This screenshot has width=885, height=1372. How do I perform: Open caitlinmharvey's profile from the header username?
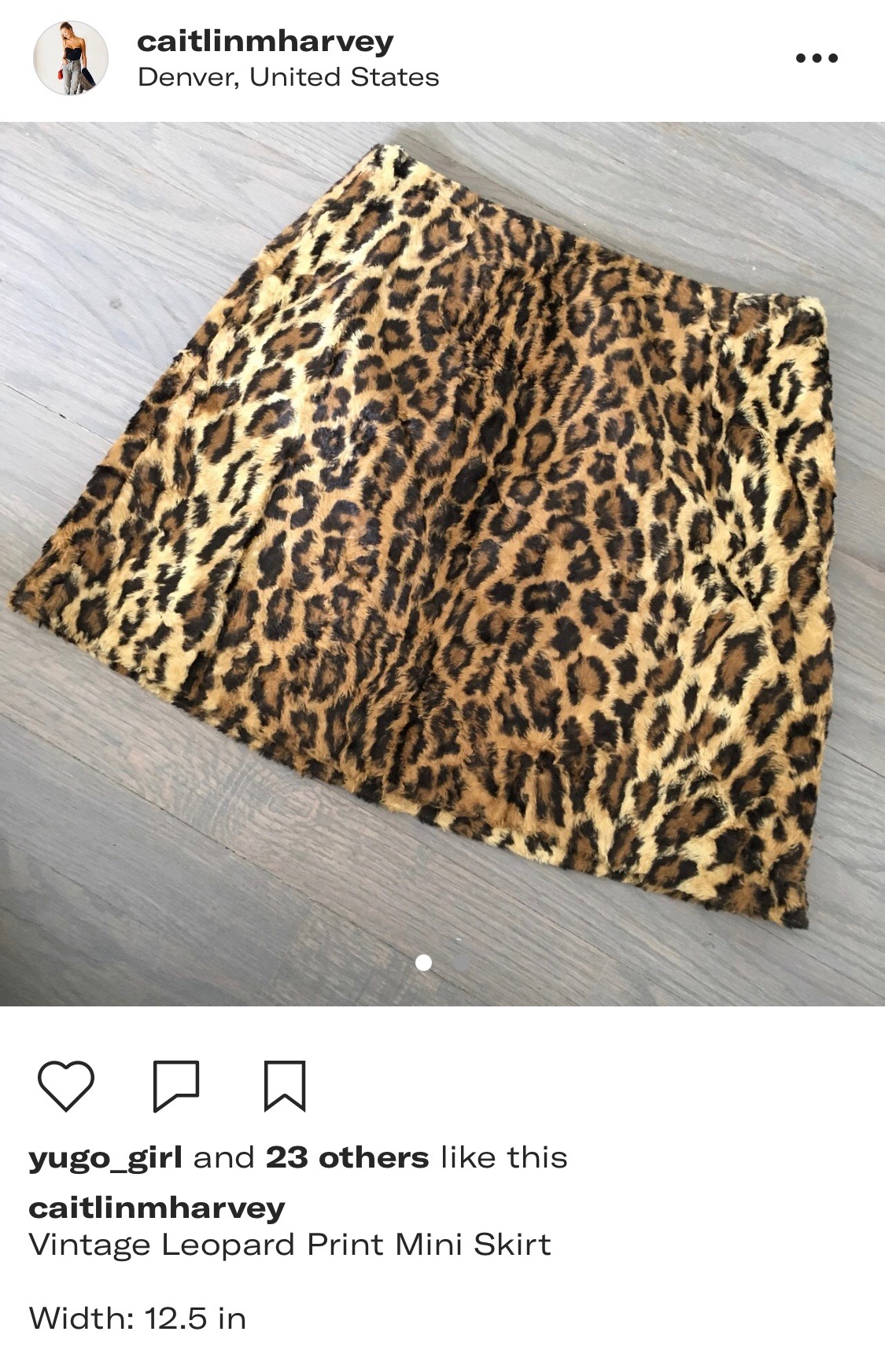[x=265, y=41]
